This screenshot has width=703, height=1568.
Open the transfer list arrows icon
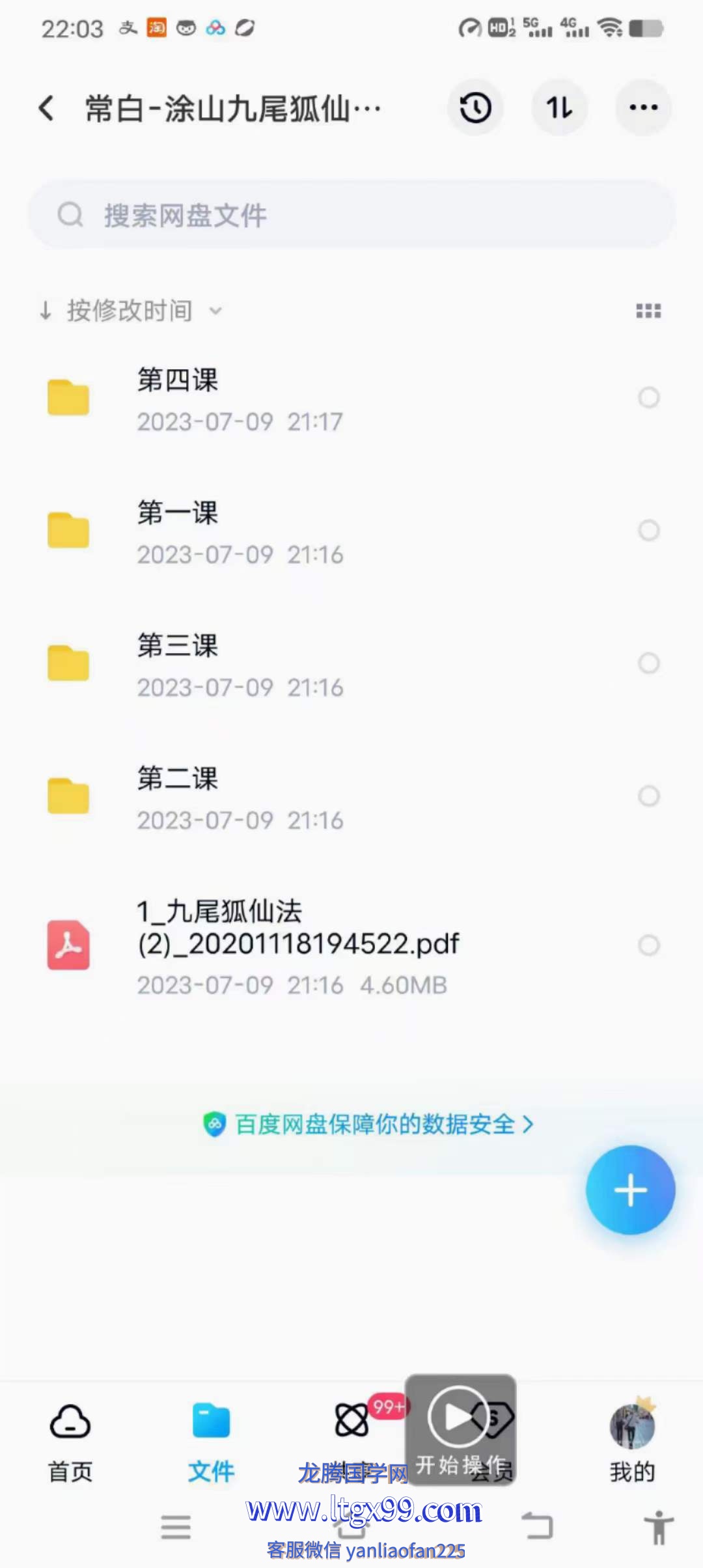[x=560, y=108]
